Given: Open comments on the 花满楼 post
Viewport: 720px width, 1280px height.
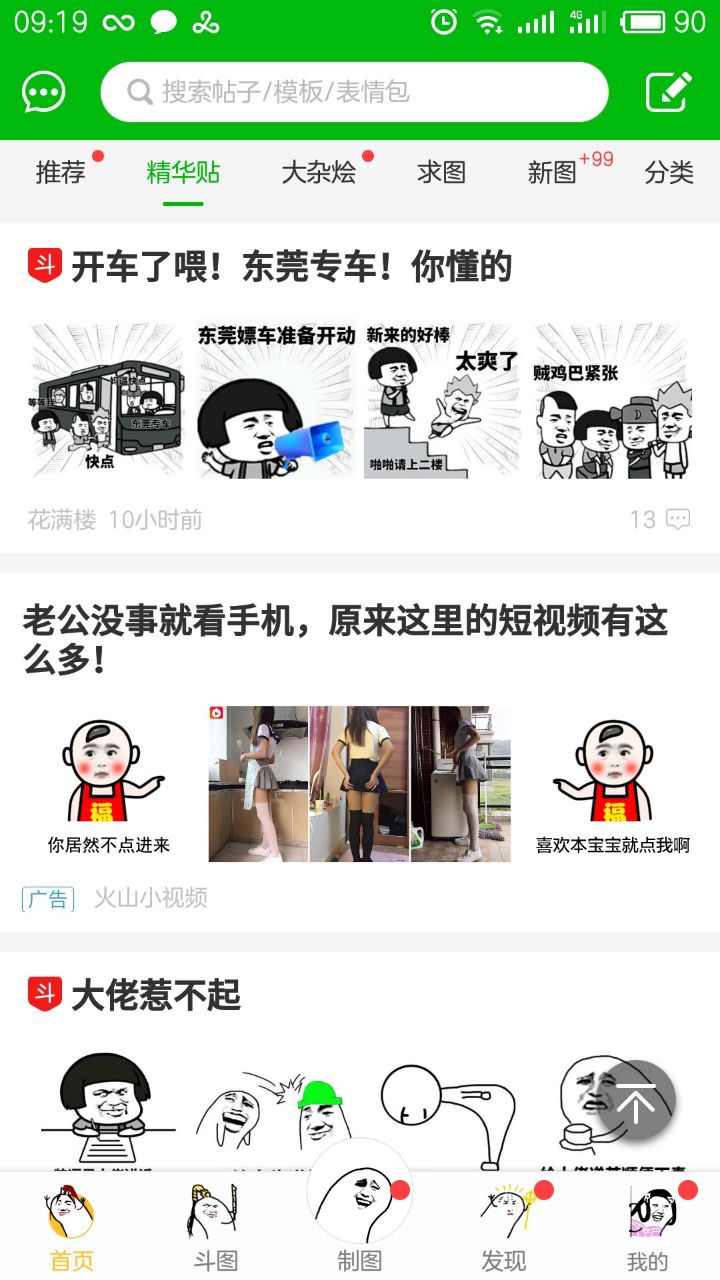Looking at the screenshot, I should (660, 519).
